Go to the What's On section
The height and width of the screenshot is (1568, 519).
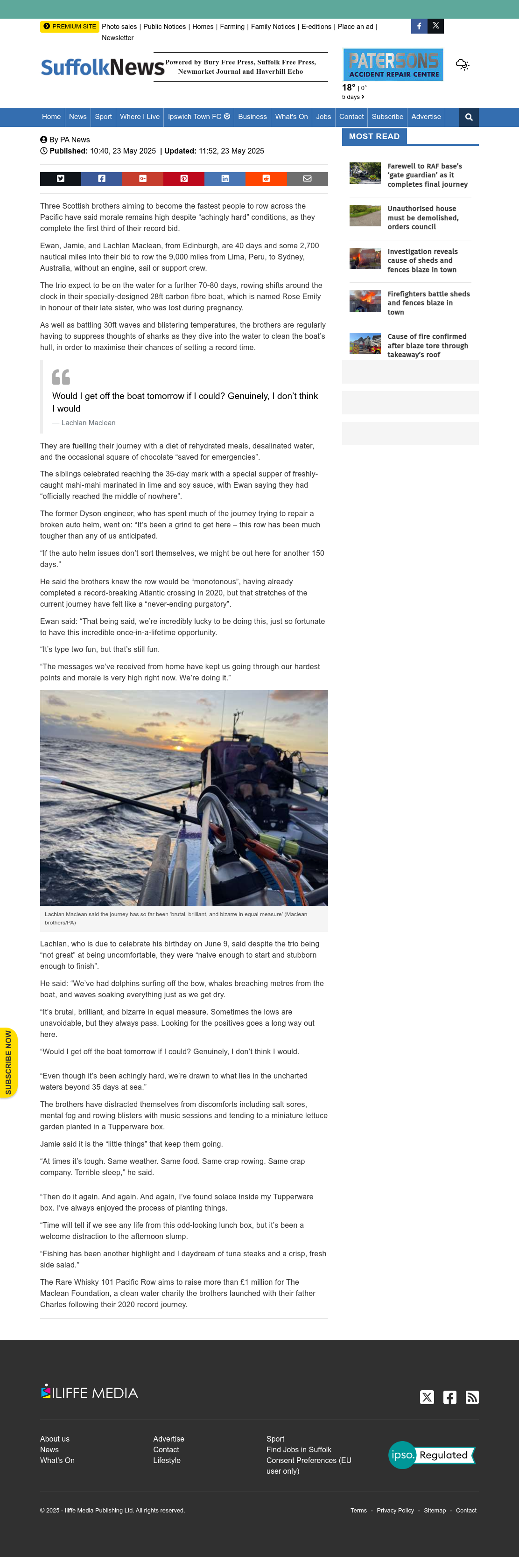coord(291,117)
